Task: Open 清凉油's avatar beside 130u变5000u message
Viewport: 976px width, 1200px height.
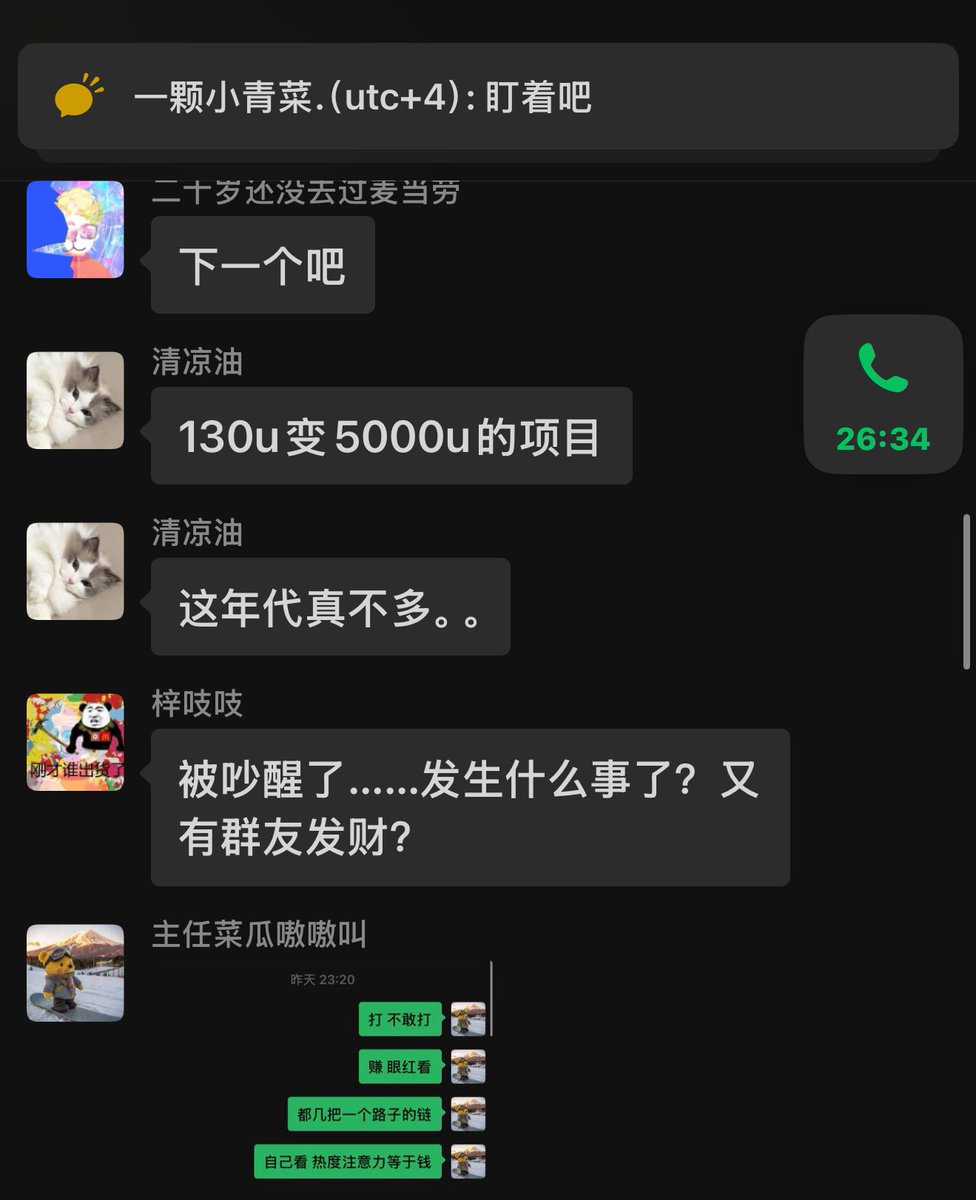Action: pos(75,400)
